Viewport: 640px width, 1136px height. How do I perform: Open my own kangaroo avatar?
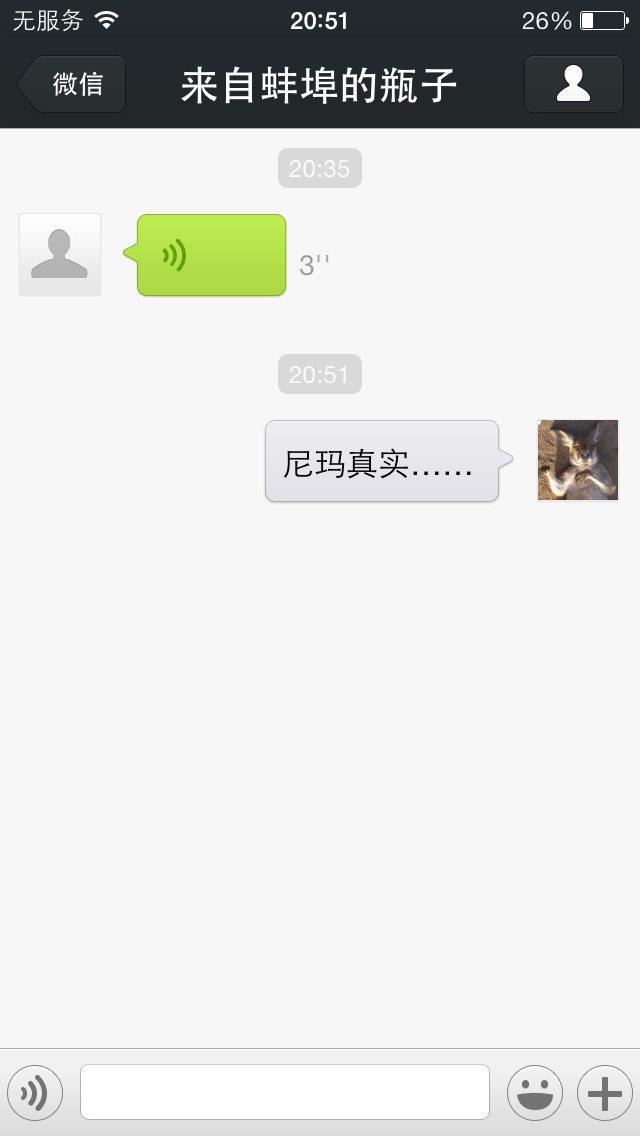pos(578,460)
